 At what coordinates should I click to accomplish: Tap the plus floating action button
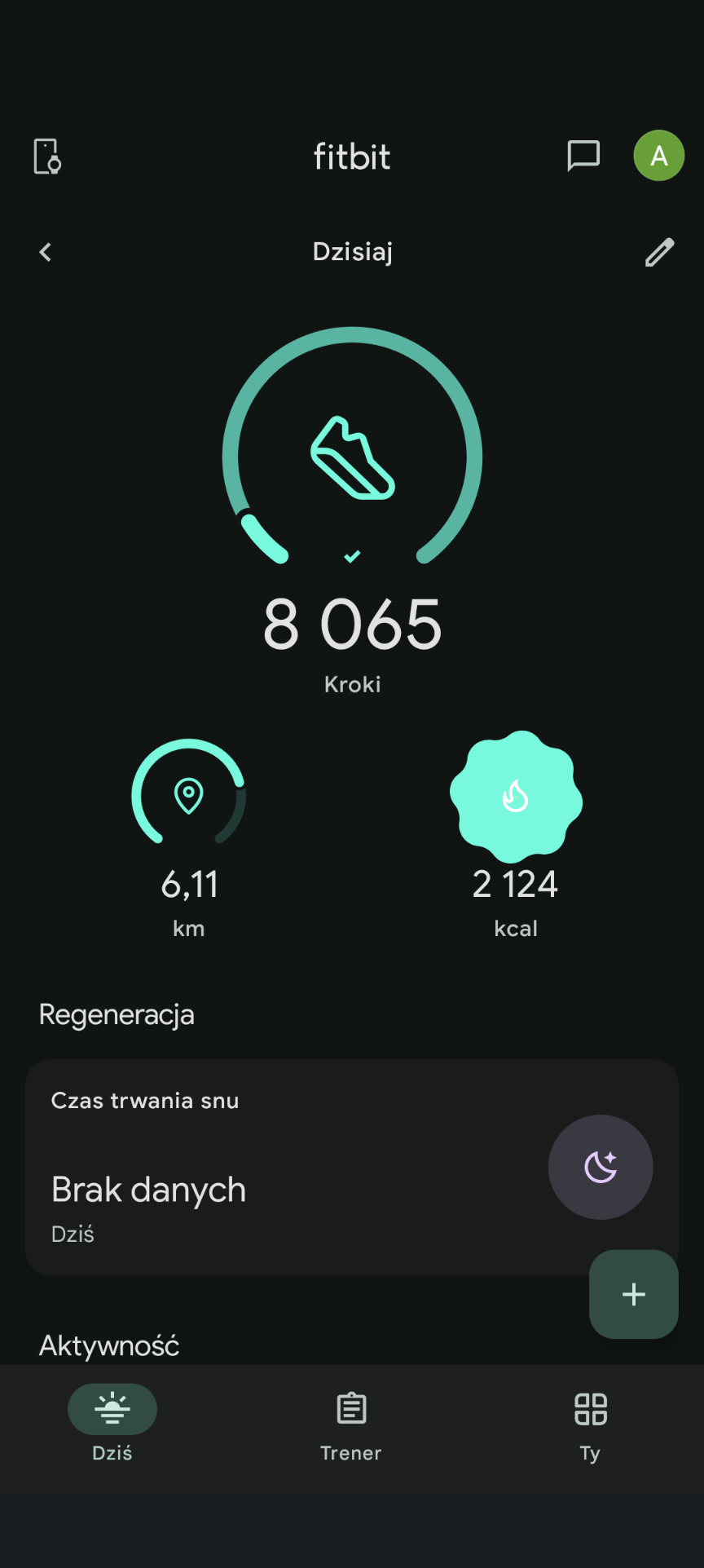click(634, 1294)
